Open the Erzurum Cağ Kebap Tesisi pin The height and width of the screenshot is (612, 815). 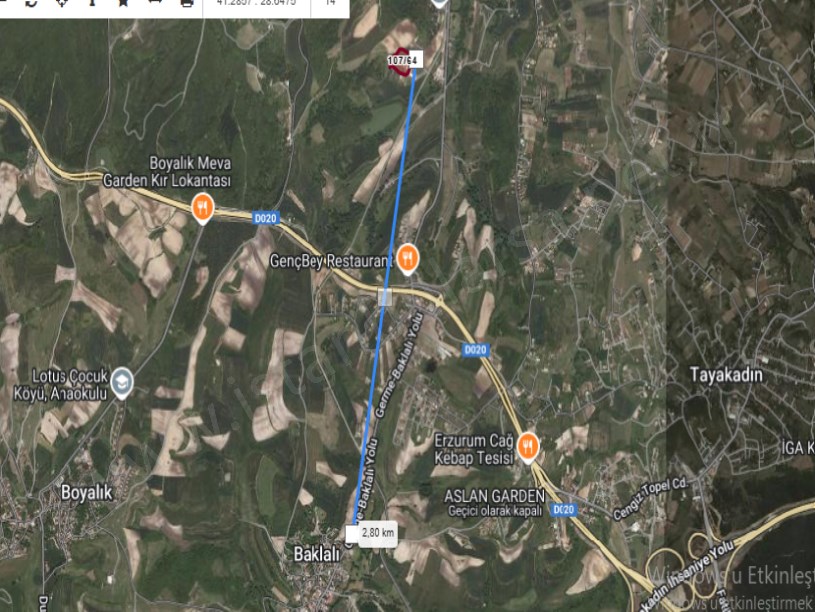[528, 446]
